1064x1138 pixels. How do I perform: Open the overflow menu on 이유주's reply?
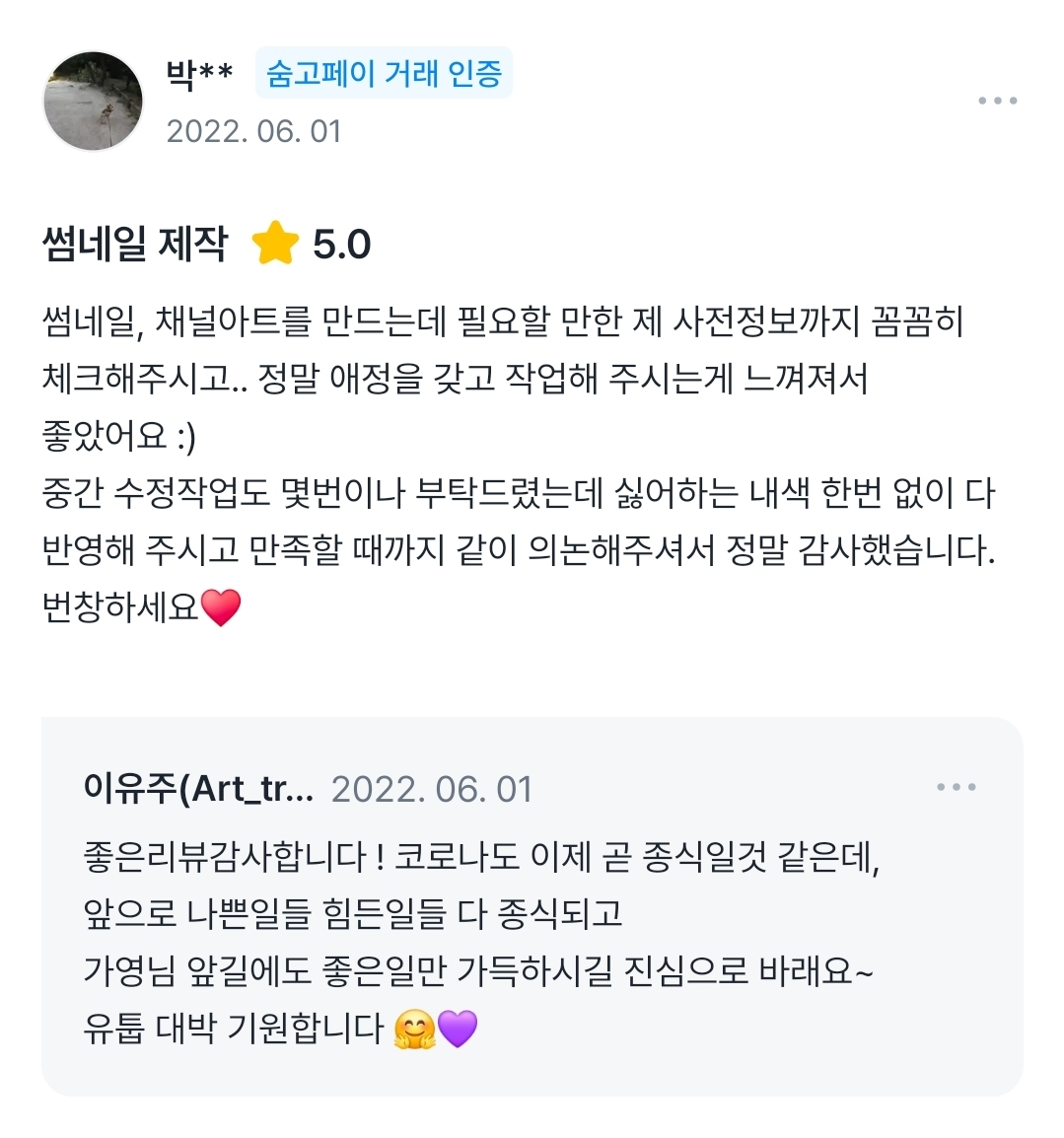[956, 787]
